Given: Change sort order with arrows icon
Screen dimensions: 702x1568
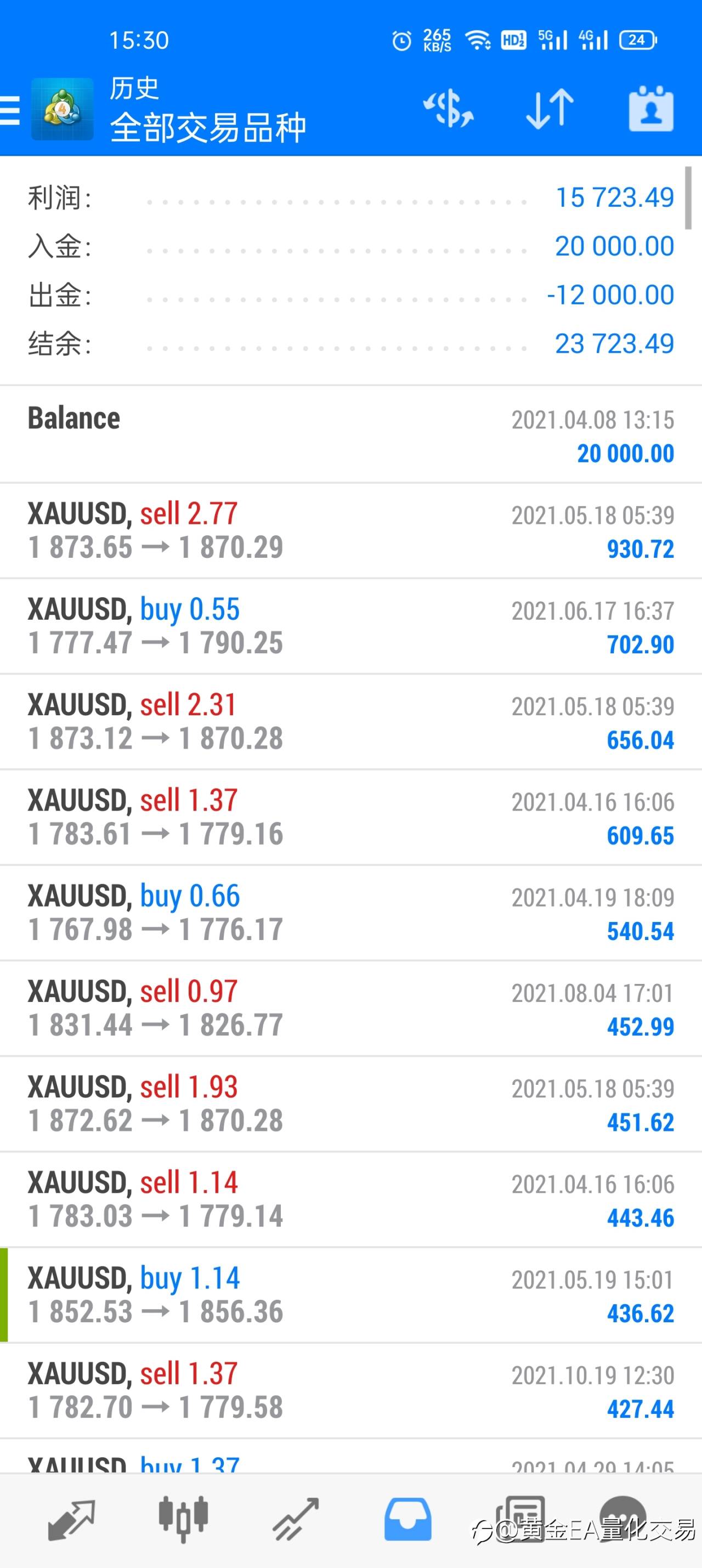Looking at the screenshot, I should tap(550, 109).
